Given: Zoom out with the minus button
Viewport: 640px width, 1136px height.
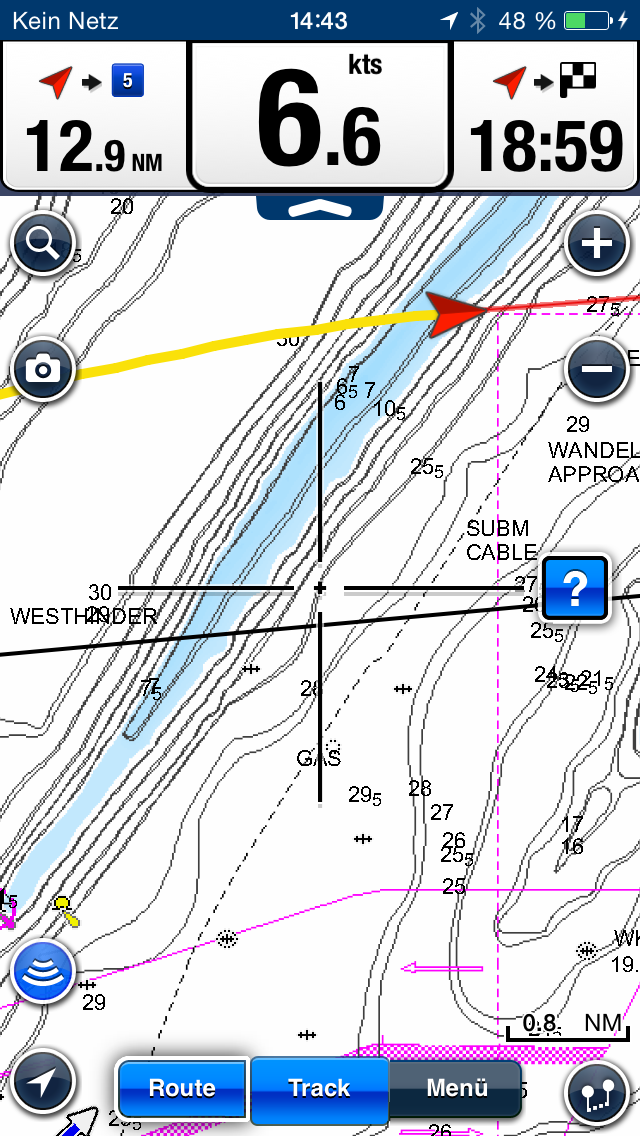Looking at the screenshot, I should [597, 370].
